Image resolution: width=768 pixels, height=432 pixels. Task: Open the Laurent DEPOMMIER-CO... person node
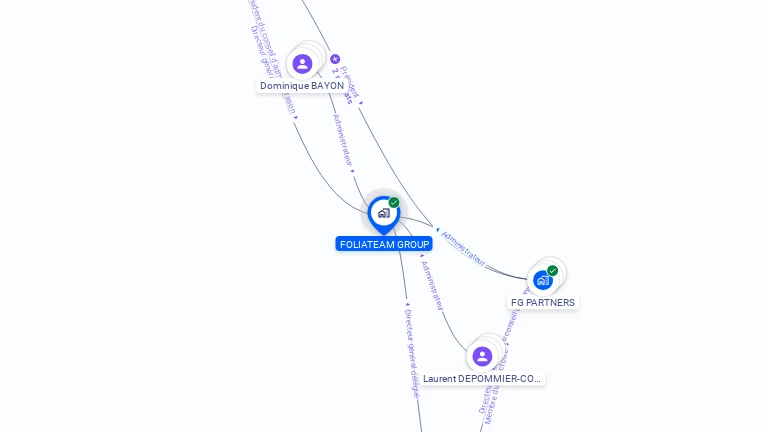pyautogui.click(x=482, y=356)
